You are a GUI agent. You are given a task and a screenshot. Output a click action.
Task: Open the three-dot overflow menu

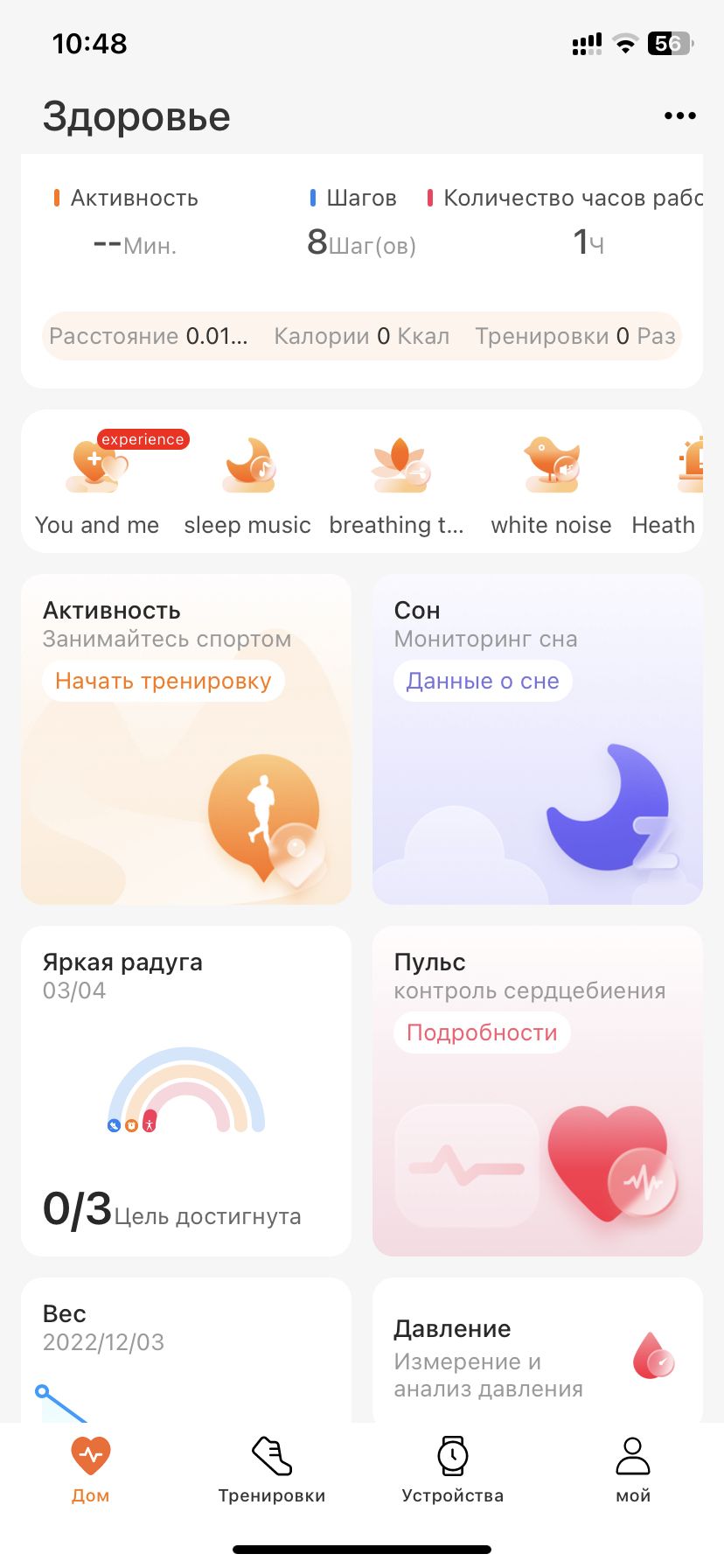click(x=679, y=115)
